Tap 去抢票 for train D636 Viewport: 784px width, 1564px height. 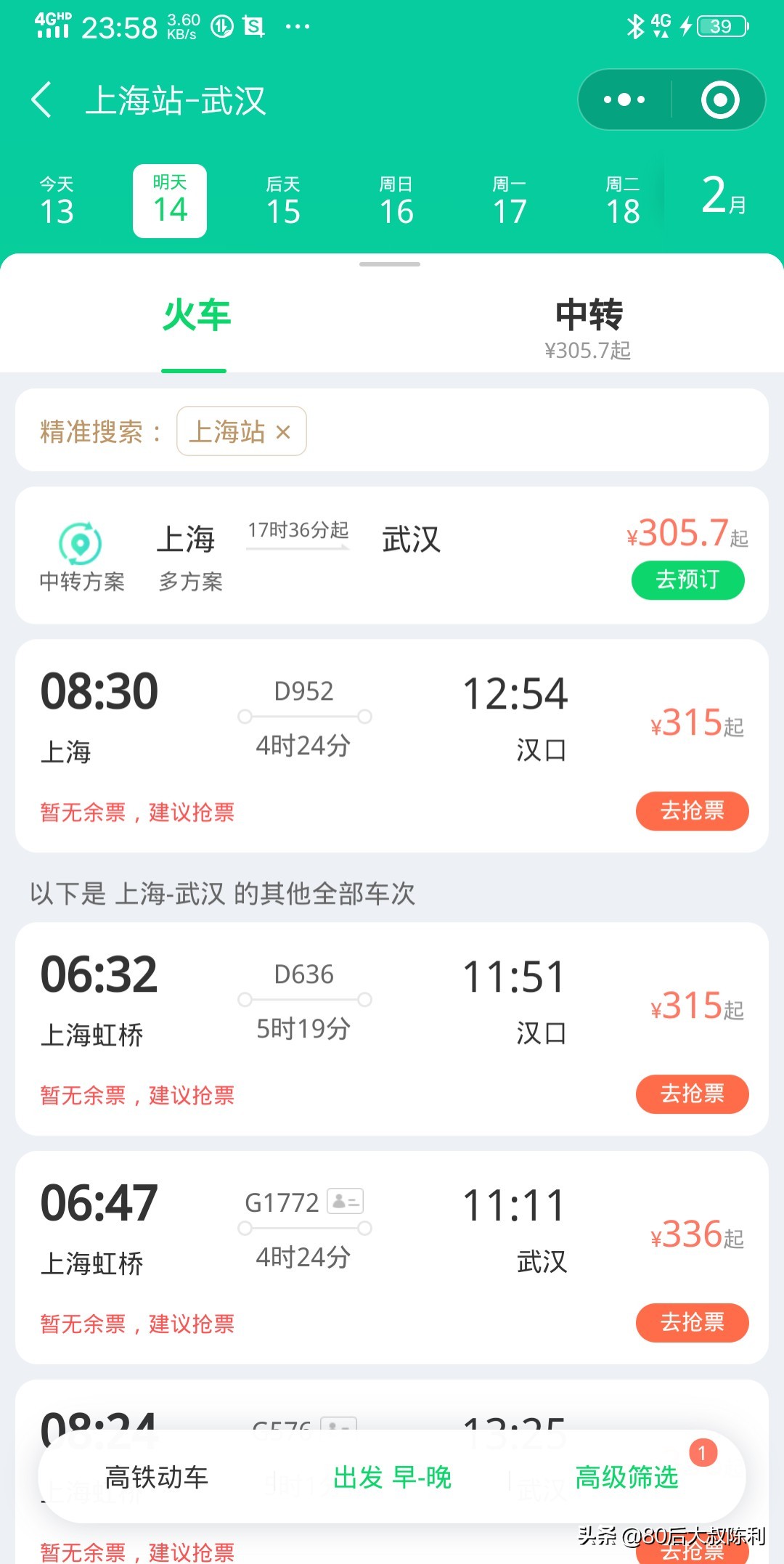692,1094
